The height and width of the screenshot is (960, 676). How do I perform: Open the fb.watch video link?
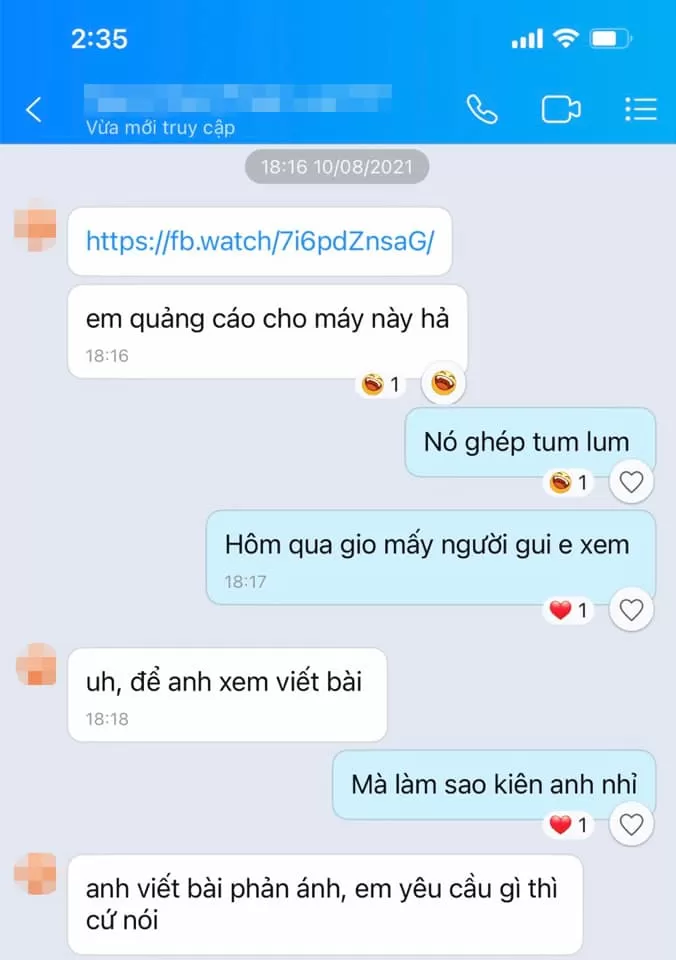pos(260,241)
